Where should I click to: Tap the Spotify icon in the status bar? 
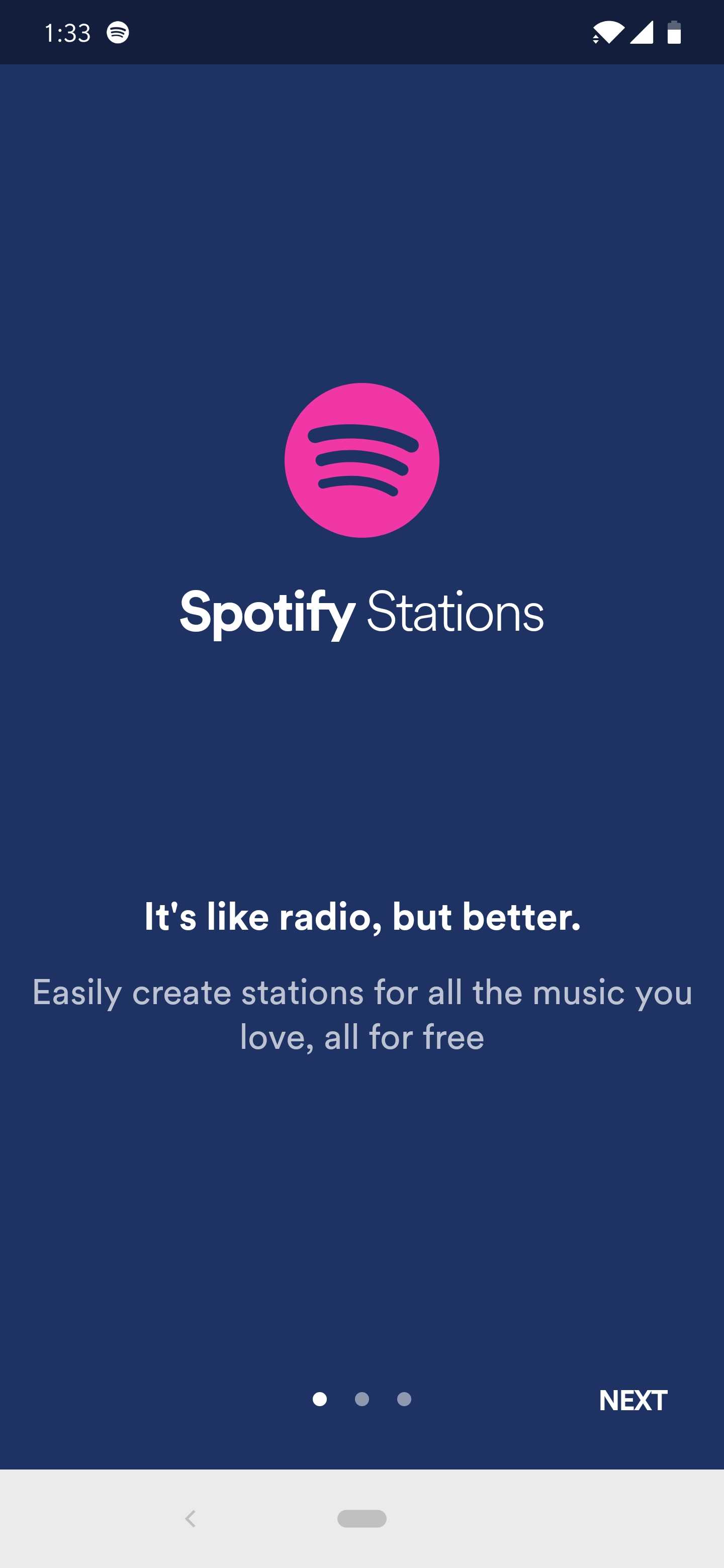click(118, 33)
